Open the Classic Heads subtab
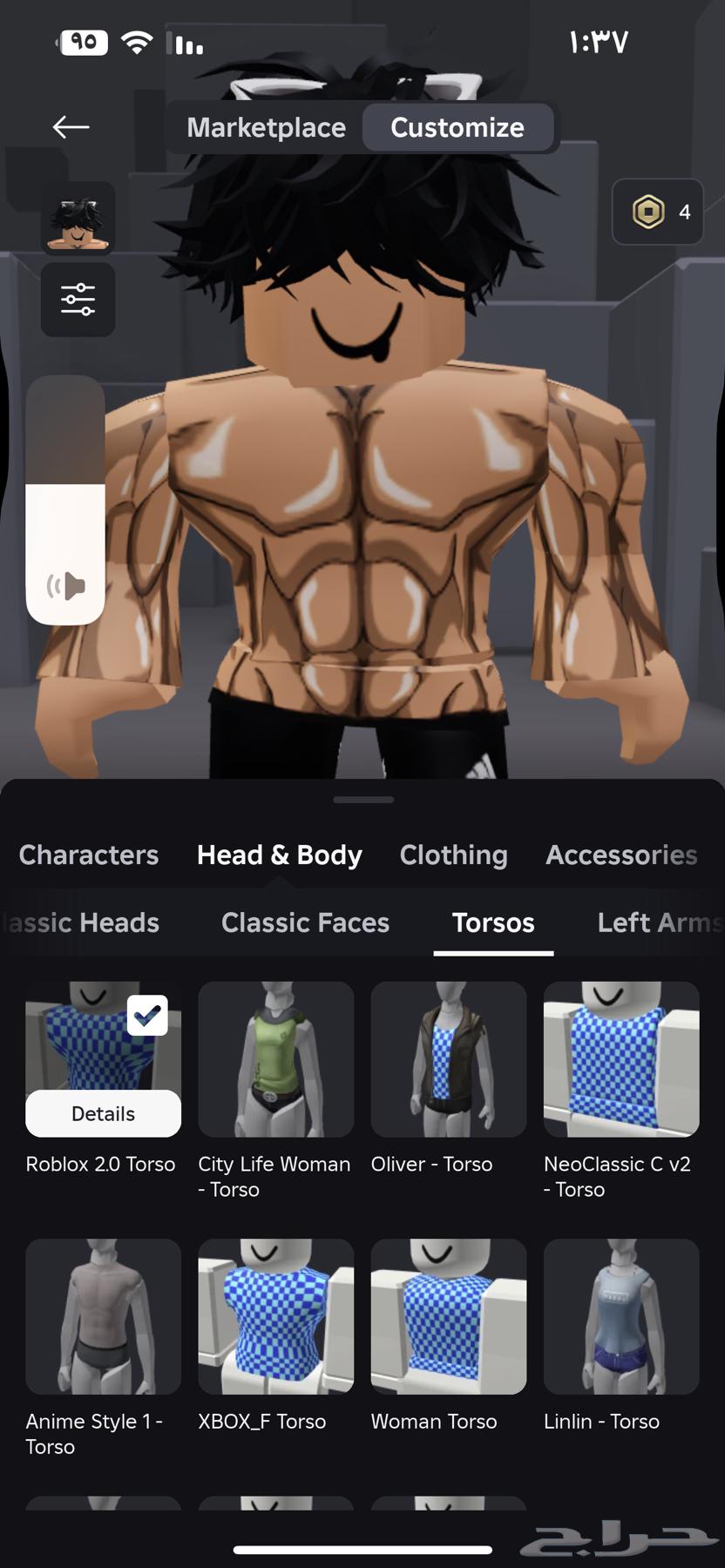Viewport: 725px width, 1568px height. pos(83,923)
